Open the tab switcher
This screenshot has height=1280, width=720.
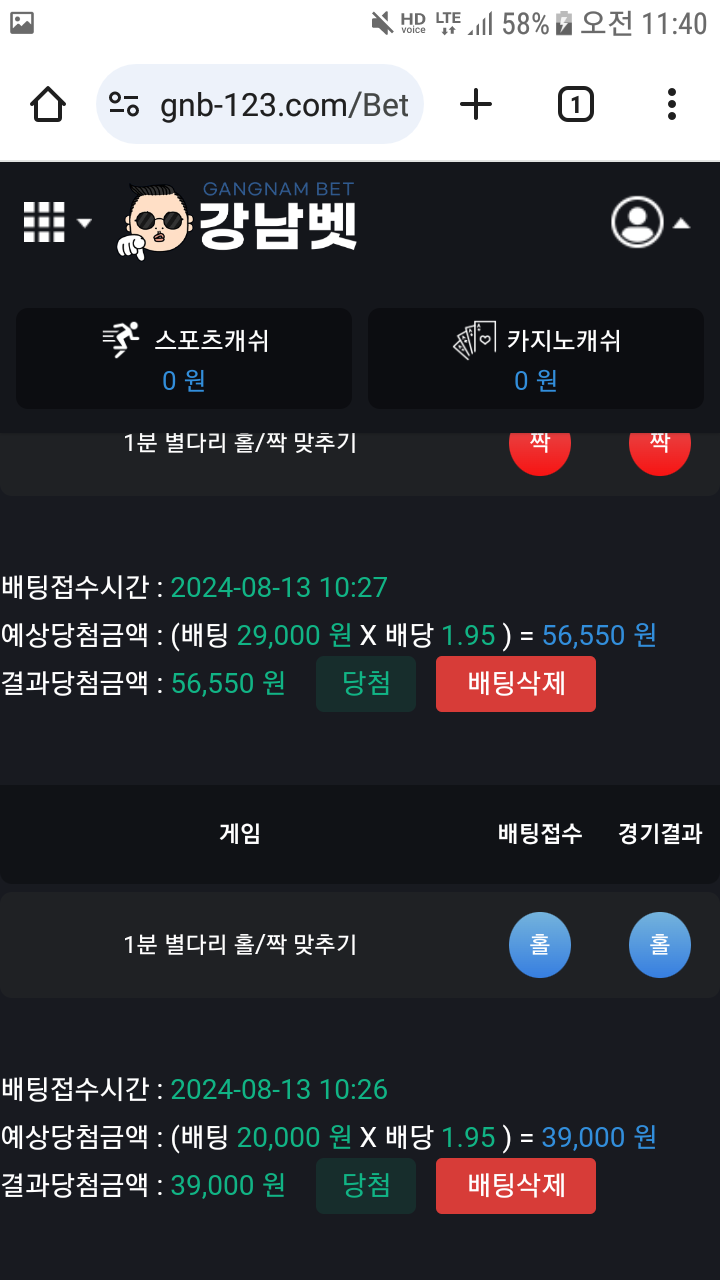[x=575, y=104]
